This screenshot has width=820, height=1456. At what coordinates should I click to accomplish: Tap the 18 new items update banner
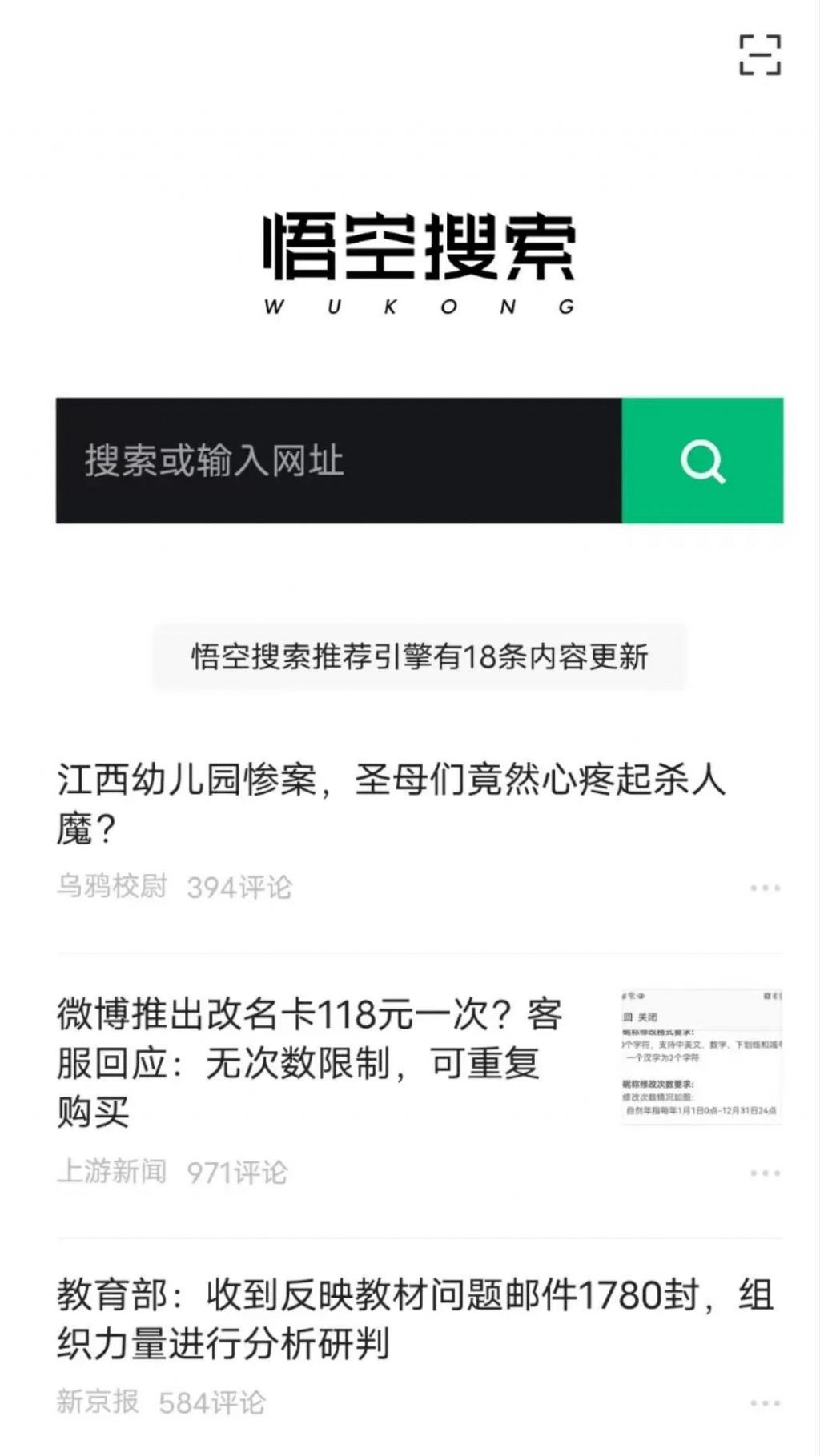coord(419,657)
